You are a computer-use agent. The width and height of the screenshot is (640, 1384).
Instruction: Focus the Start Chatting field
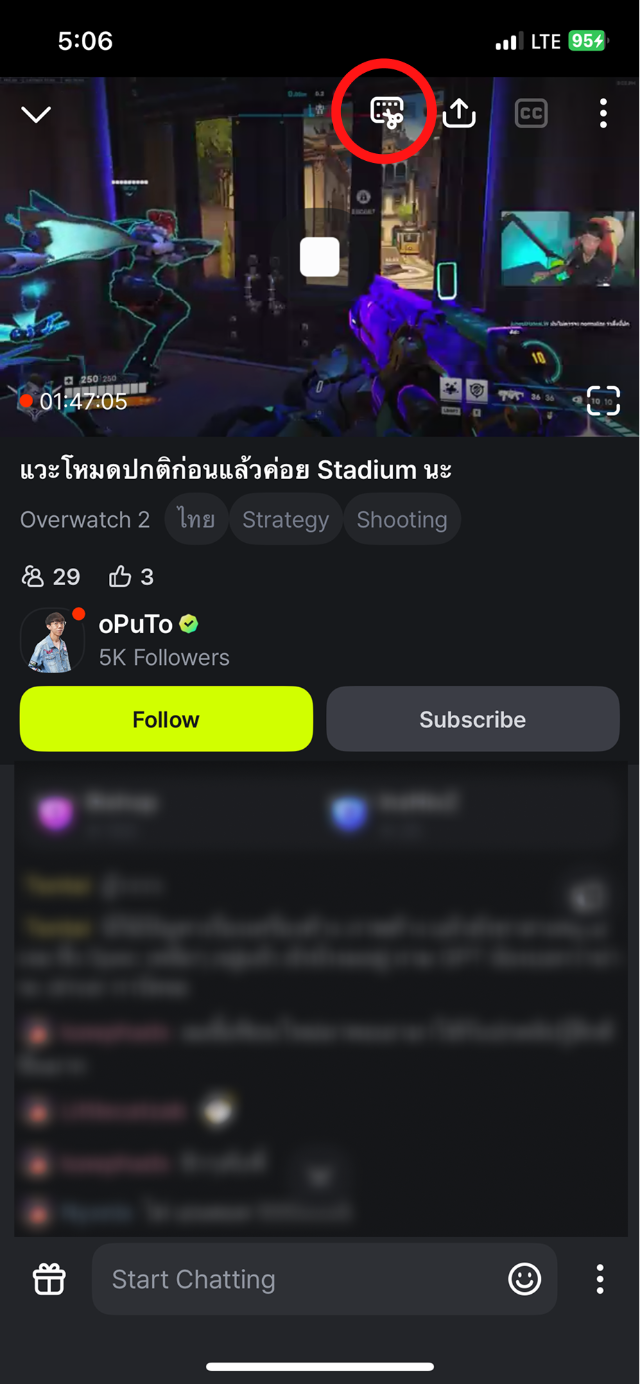(300, 1279)
